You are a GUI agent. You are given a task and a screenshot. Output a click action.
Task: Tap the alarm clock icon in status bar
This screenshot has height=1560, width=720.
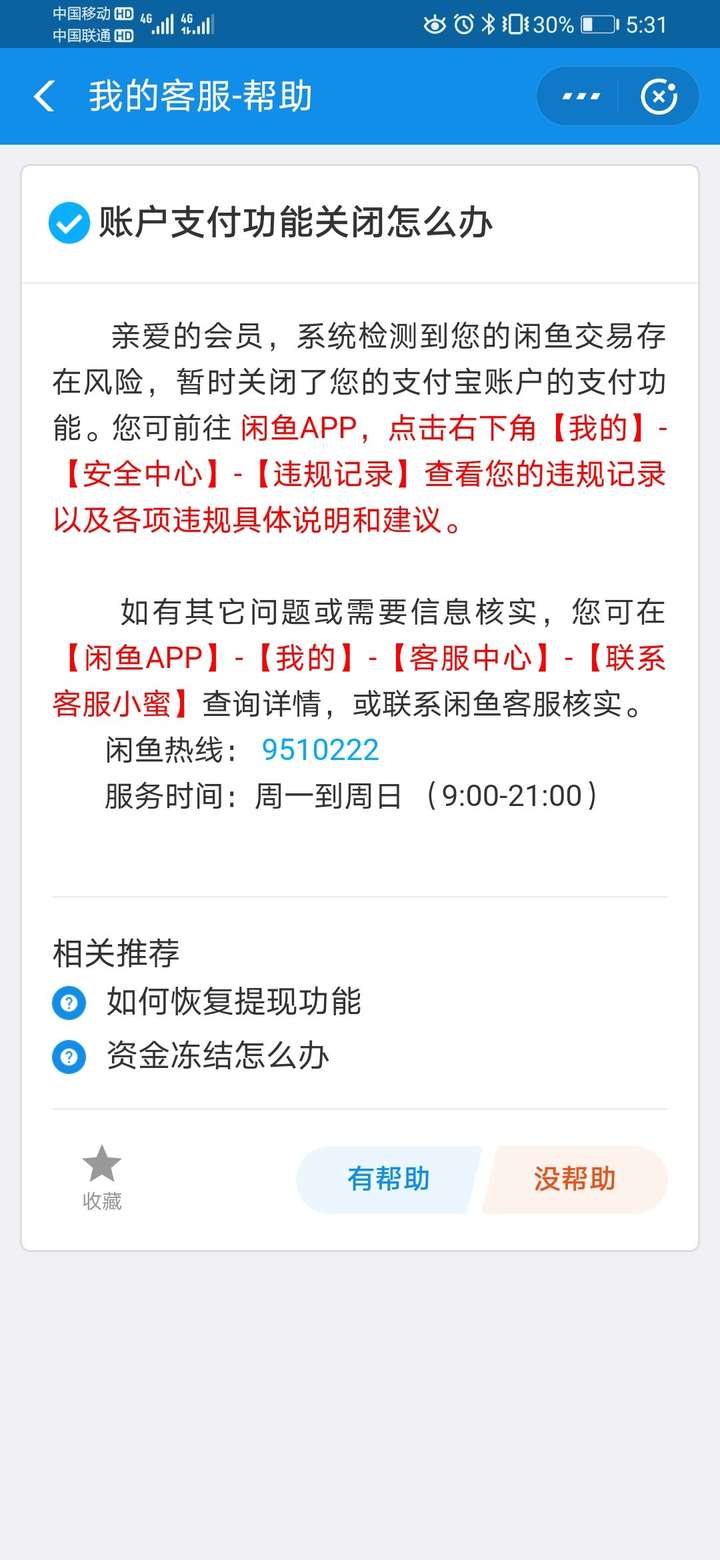click(x=464, y=23)
